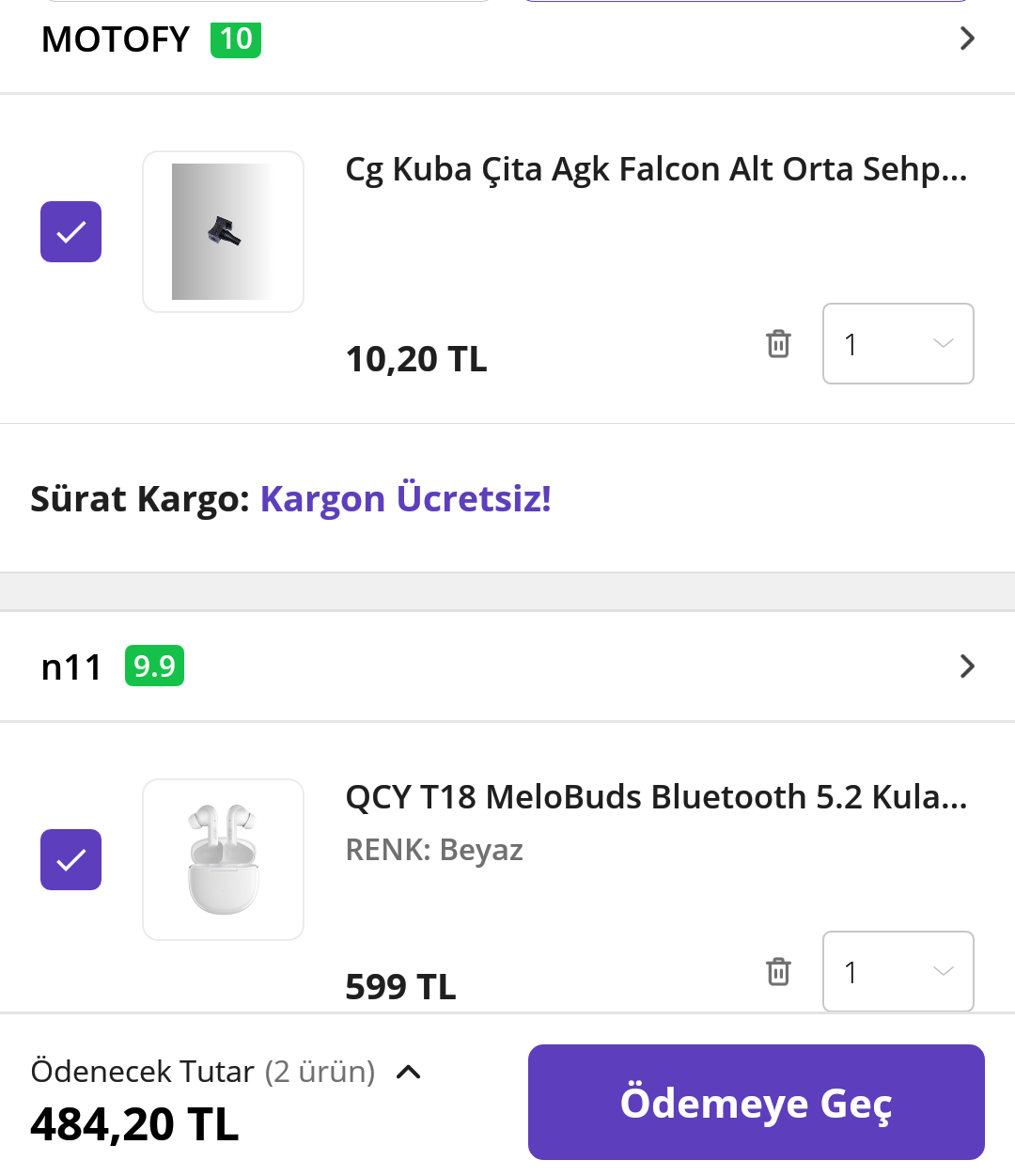The image size is (1015, 1176).
Task: Open quantity dropdown for QCY T18 MeloBuds
Action: click(898, 971)
